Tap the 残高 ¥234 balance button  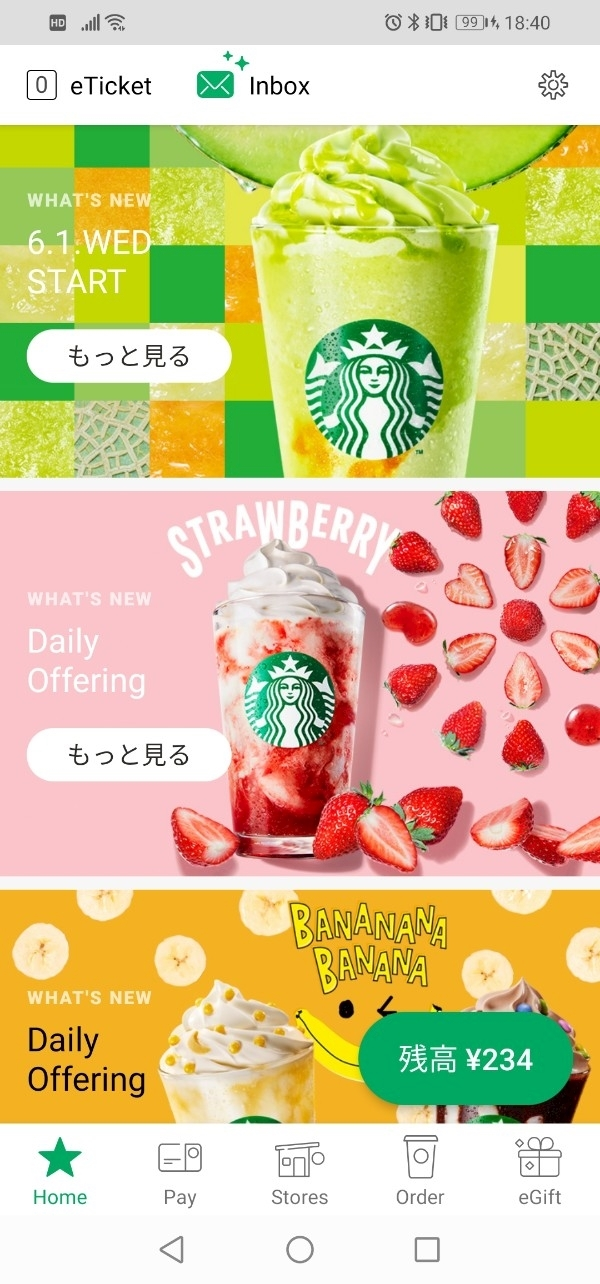[465, 1060]
